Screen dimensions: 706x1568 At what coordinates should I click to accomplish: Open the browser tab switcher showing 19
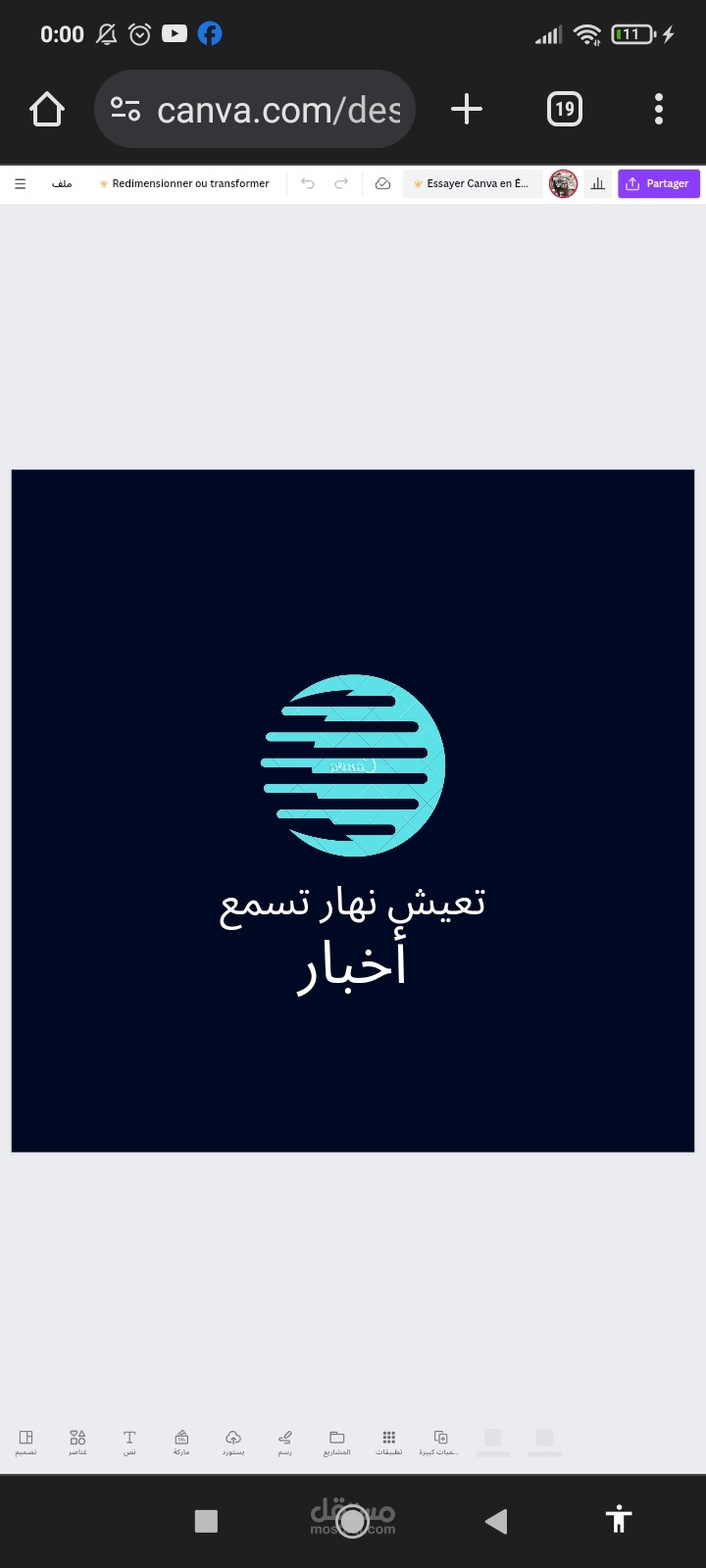[564, 109]
